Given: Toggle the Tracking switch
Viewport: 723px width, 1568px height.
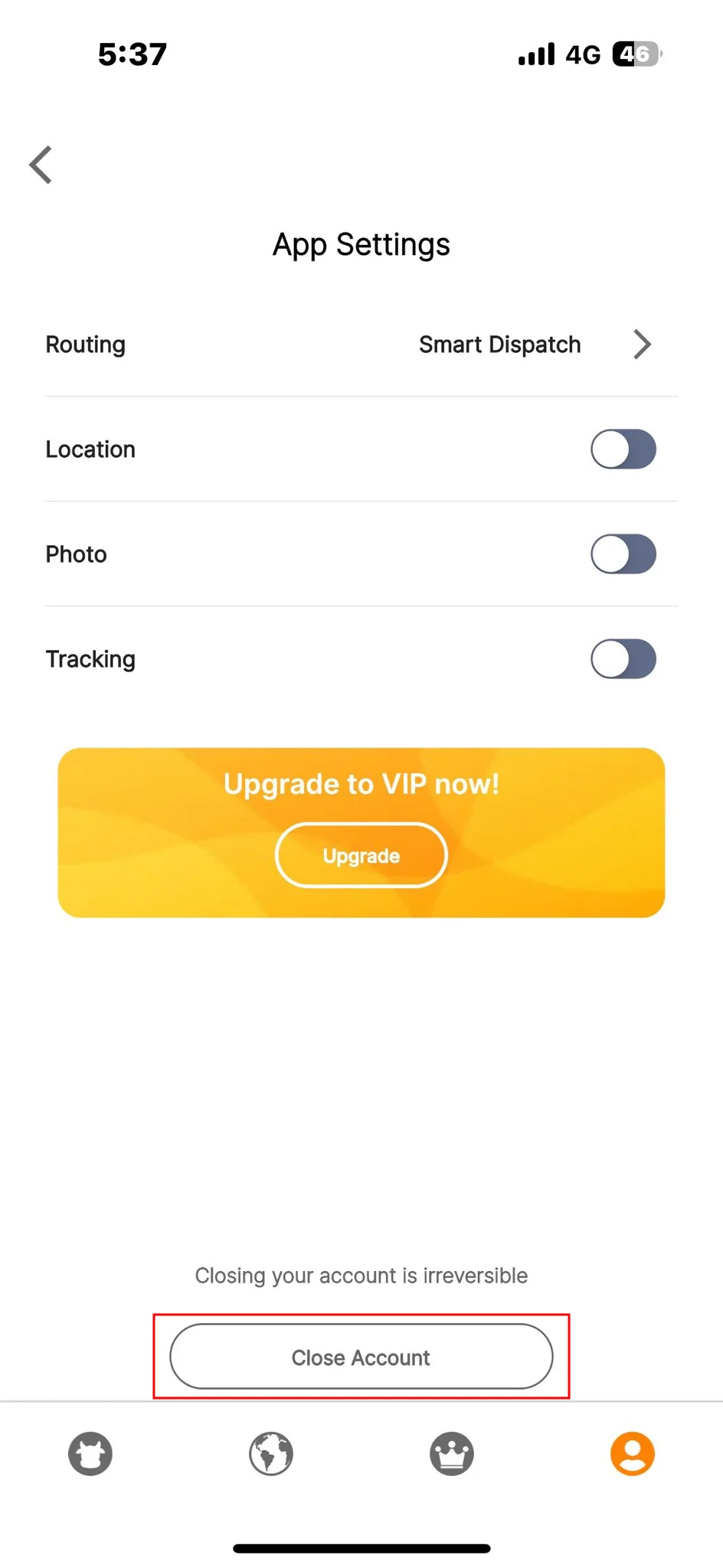Looking at the screenshot, I should 623,659.
